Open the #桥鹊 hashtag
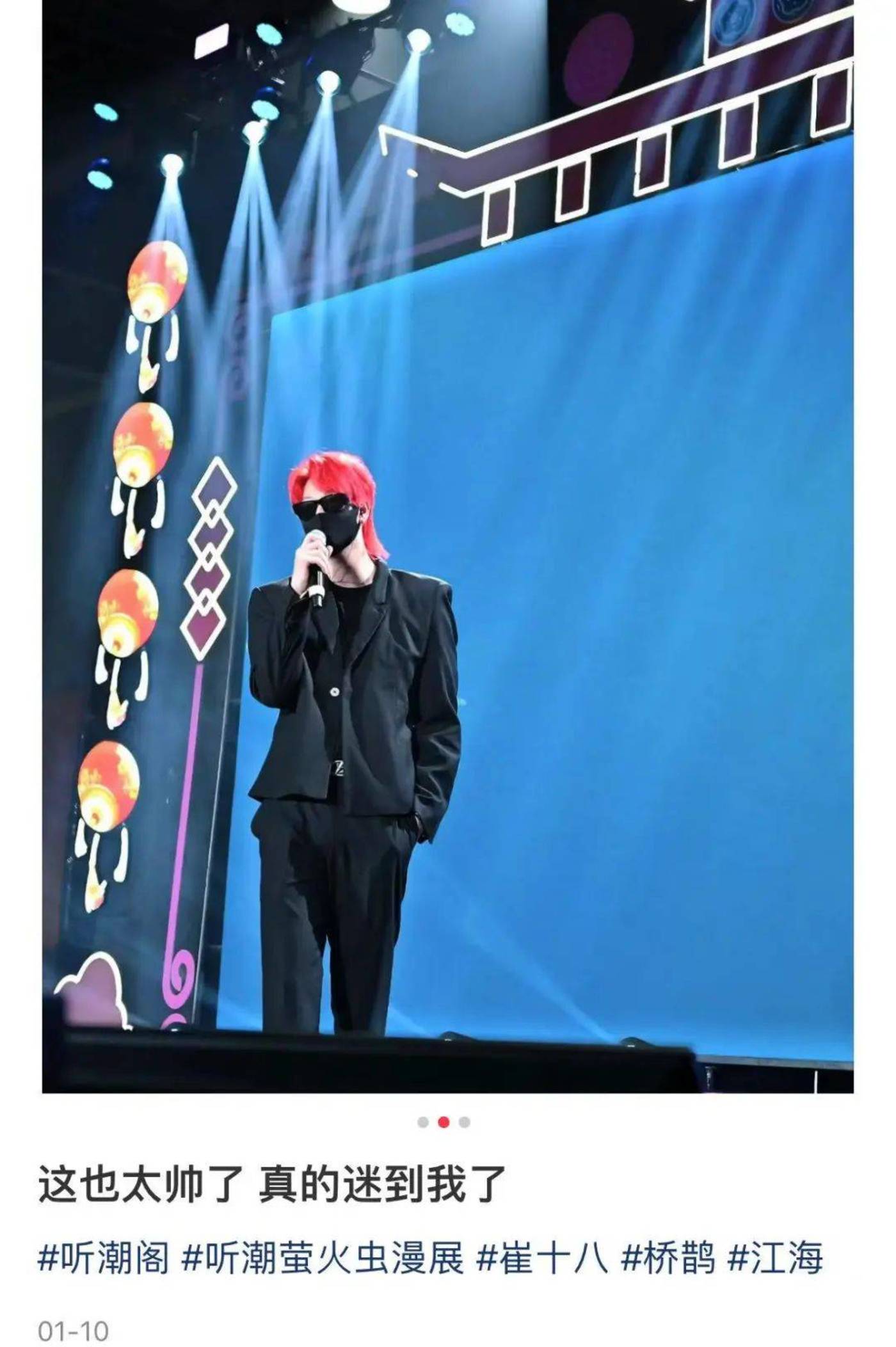The height and width of the screenshot is (1347, 896). pos(668,1258)
